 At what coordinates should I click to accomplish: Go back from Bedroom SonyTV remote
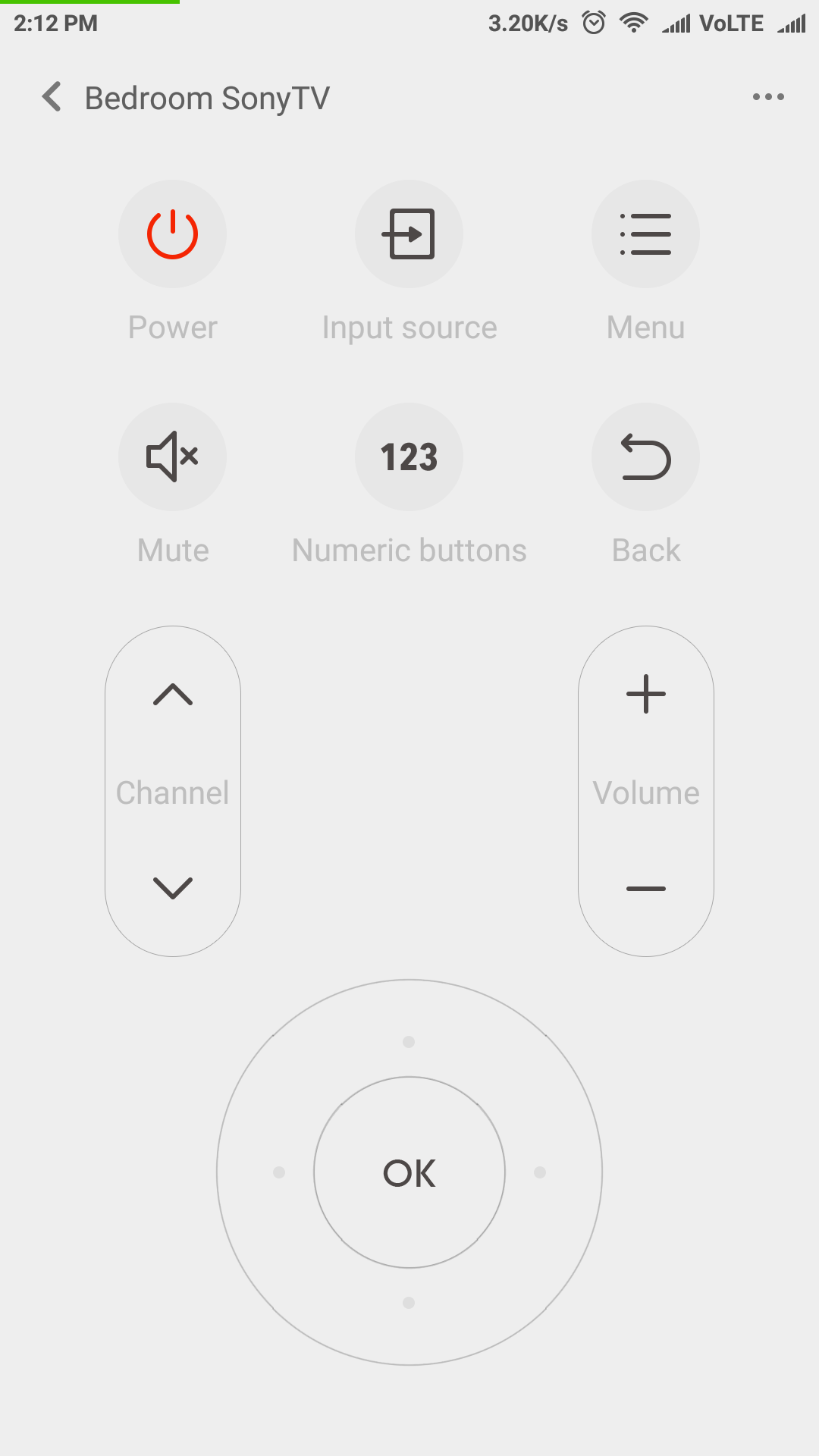[x=52, y=97]
